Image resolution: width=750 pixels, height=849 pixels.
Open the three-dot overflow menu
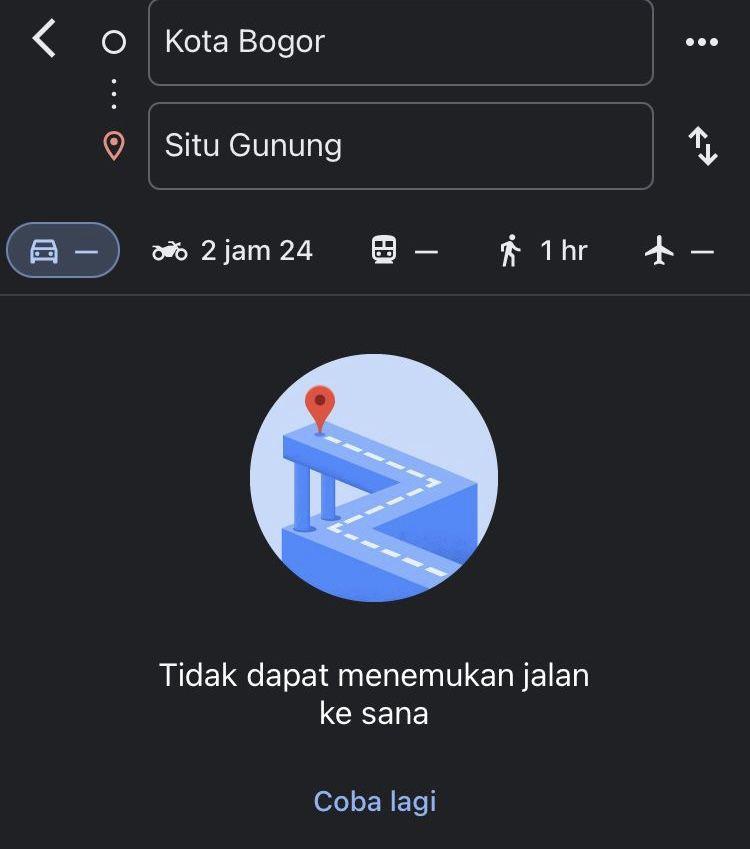pos(702,42)
